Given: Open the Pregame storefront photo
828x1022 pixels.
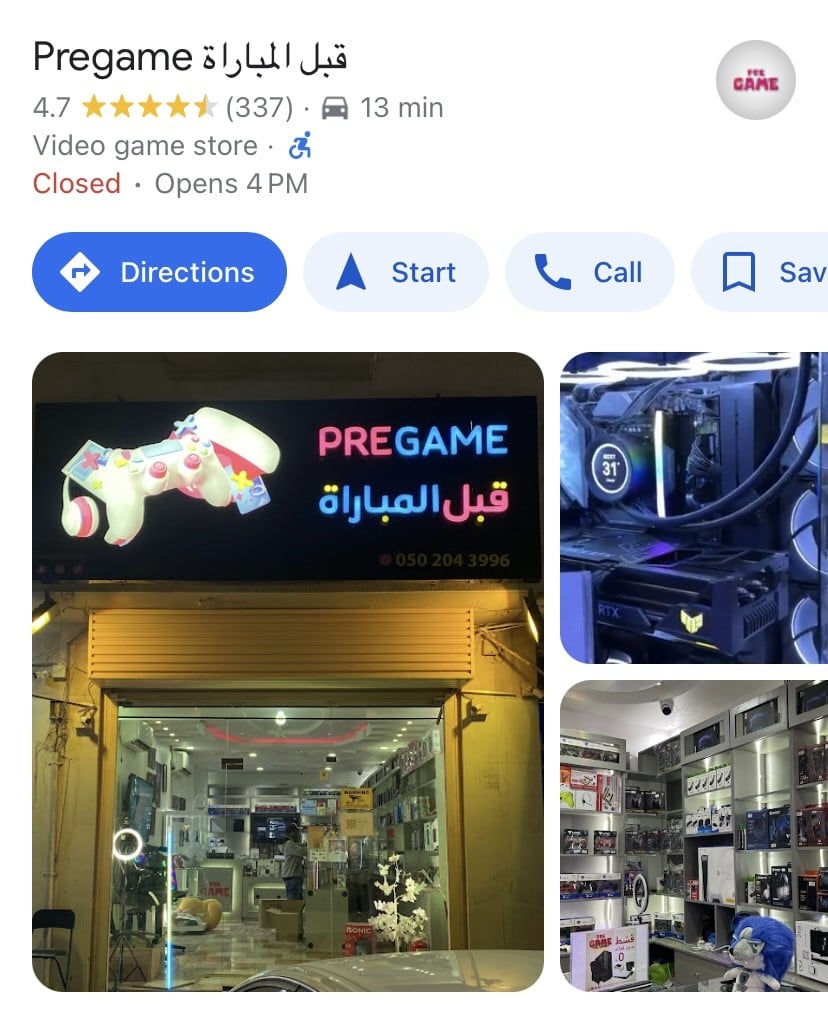Looking at the screenshot, I should (288, 670).
